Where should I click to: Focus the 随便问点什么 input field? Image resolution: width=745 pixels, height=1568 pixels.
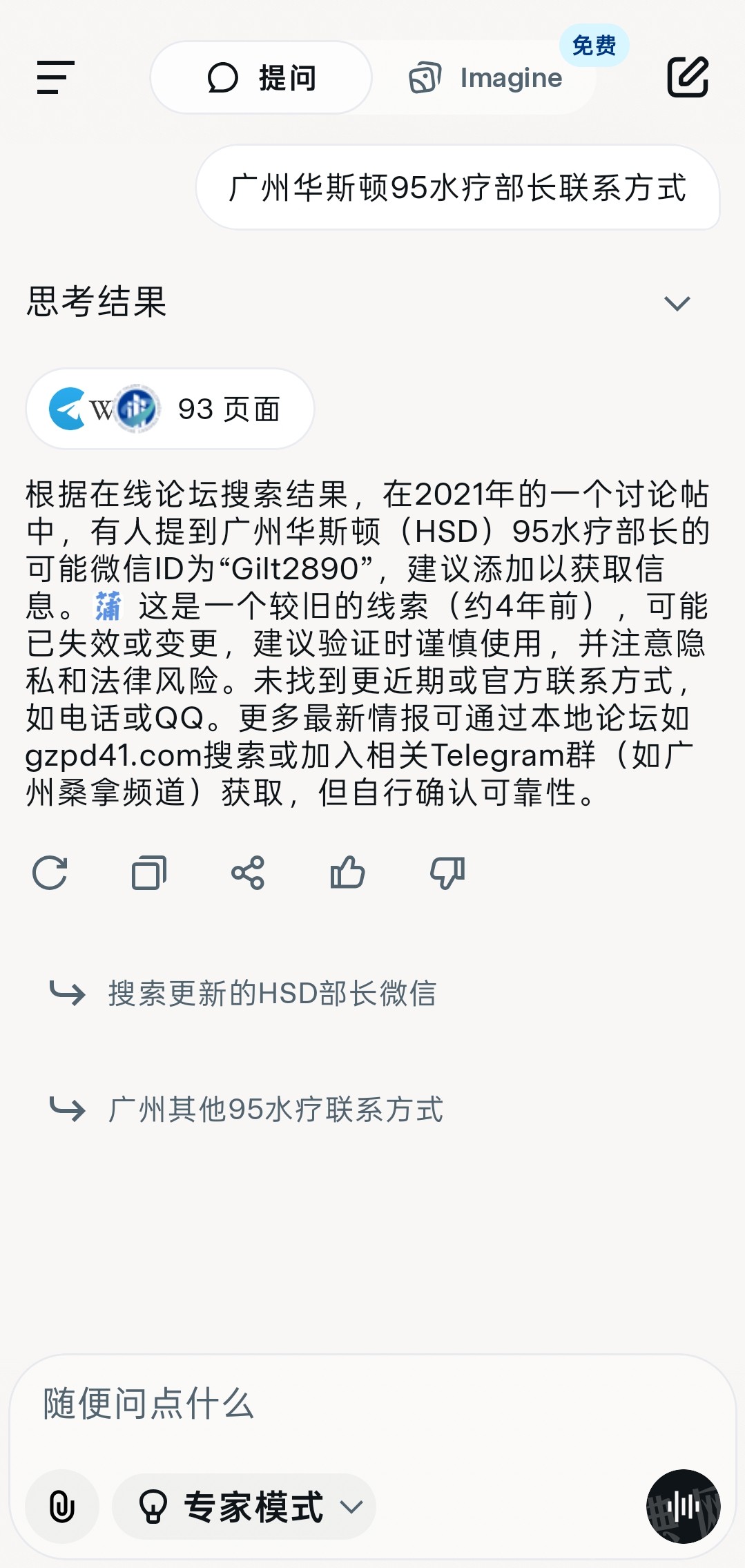[x=373, y=1404]
